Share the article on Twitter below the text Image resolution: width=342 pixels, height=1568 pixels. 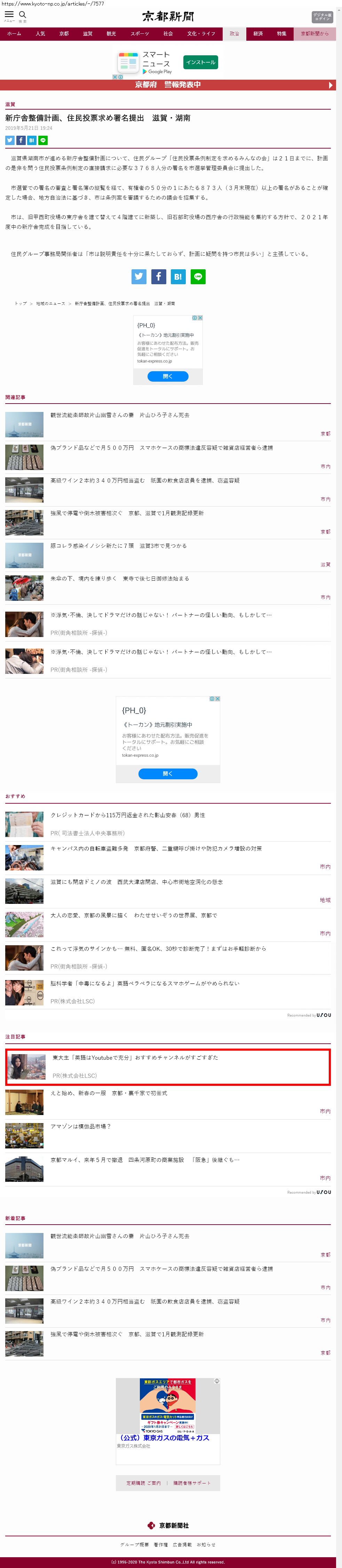pyautogui.click(x=139, y=276)
